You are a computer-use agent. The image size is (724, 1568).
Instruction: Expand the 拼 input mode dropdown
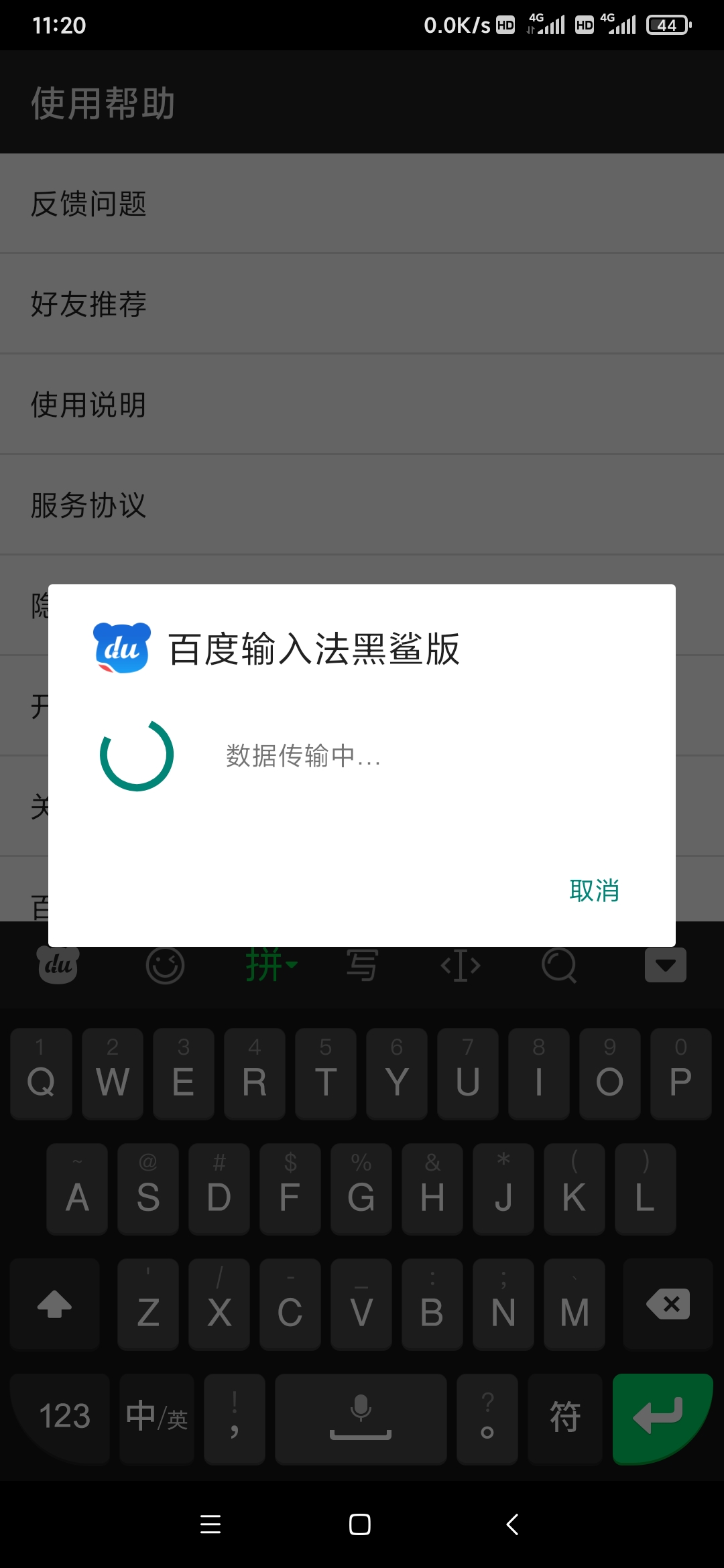click(271, 965)
